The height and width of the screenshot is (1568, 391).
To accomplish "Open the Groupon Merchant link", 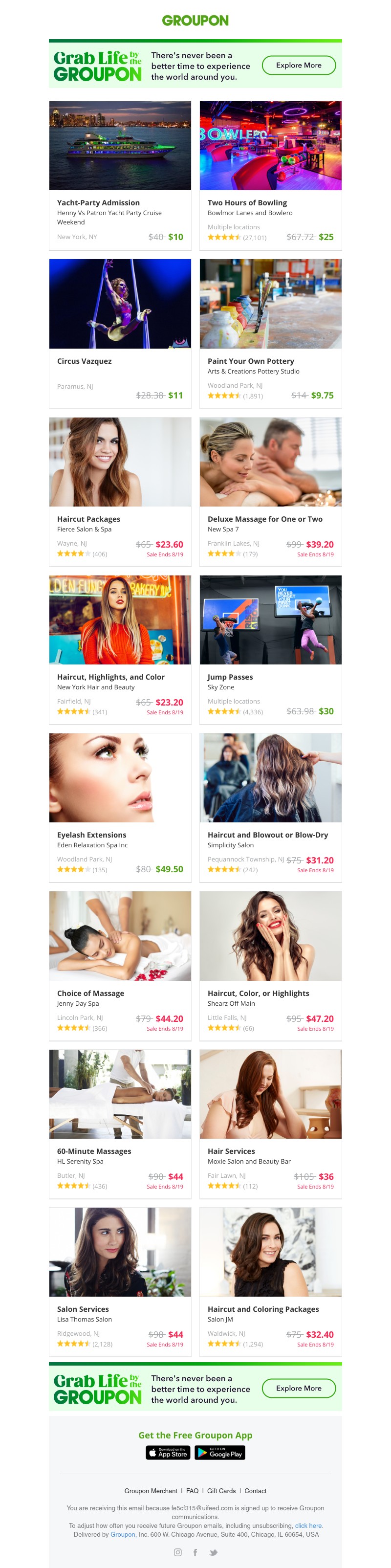I will coord(151,1491).
